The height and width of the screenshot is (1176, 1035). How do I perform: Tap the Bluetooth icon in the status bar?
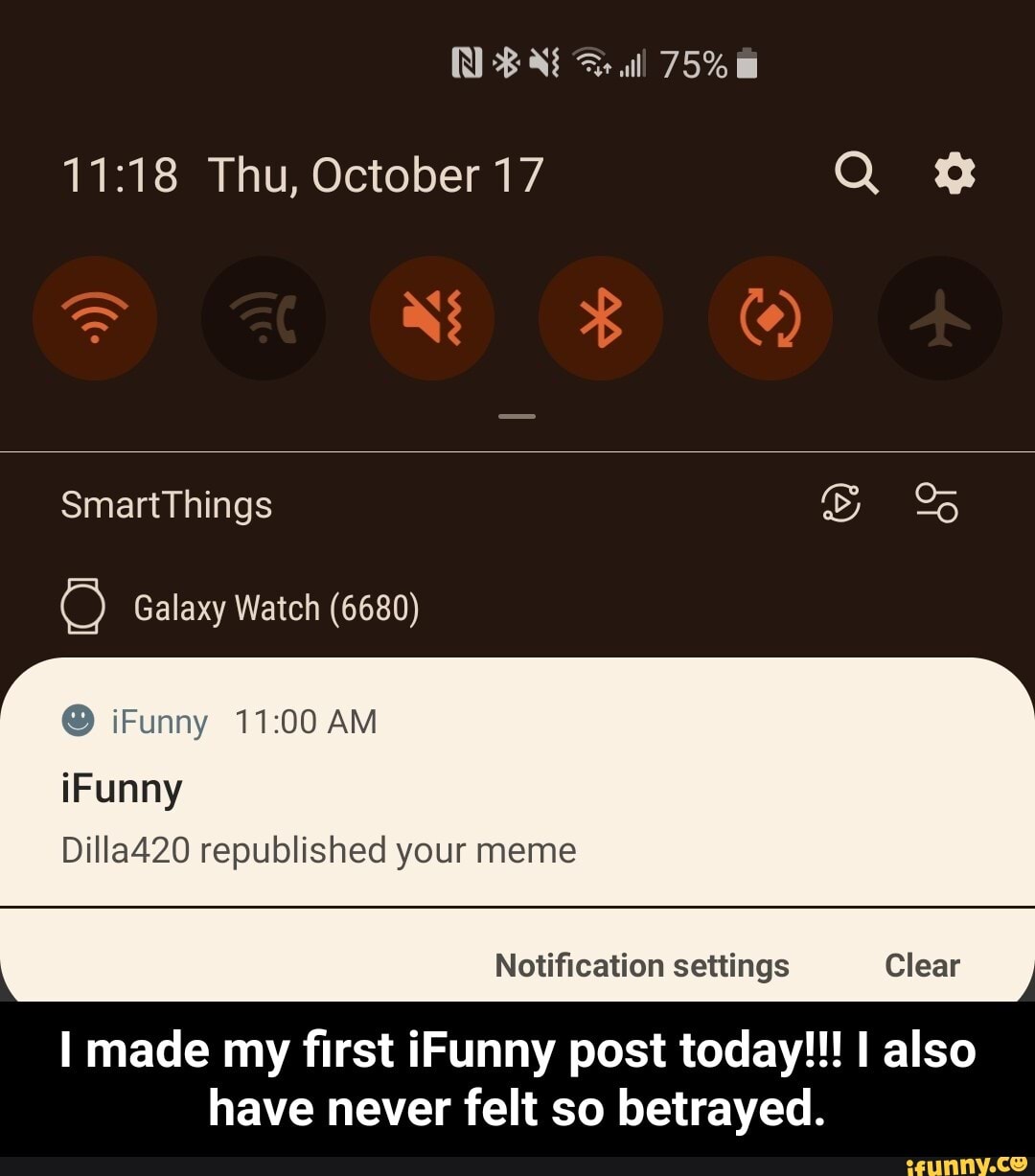pos(507,62)
